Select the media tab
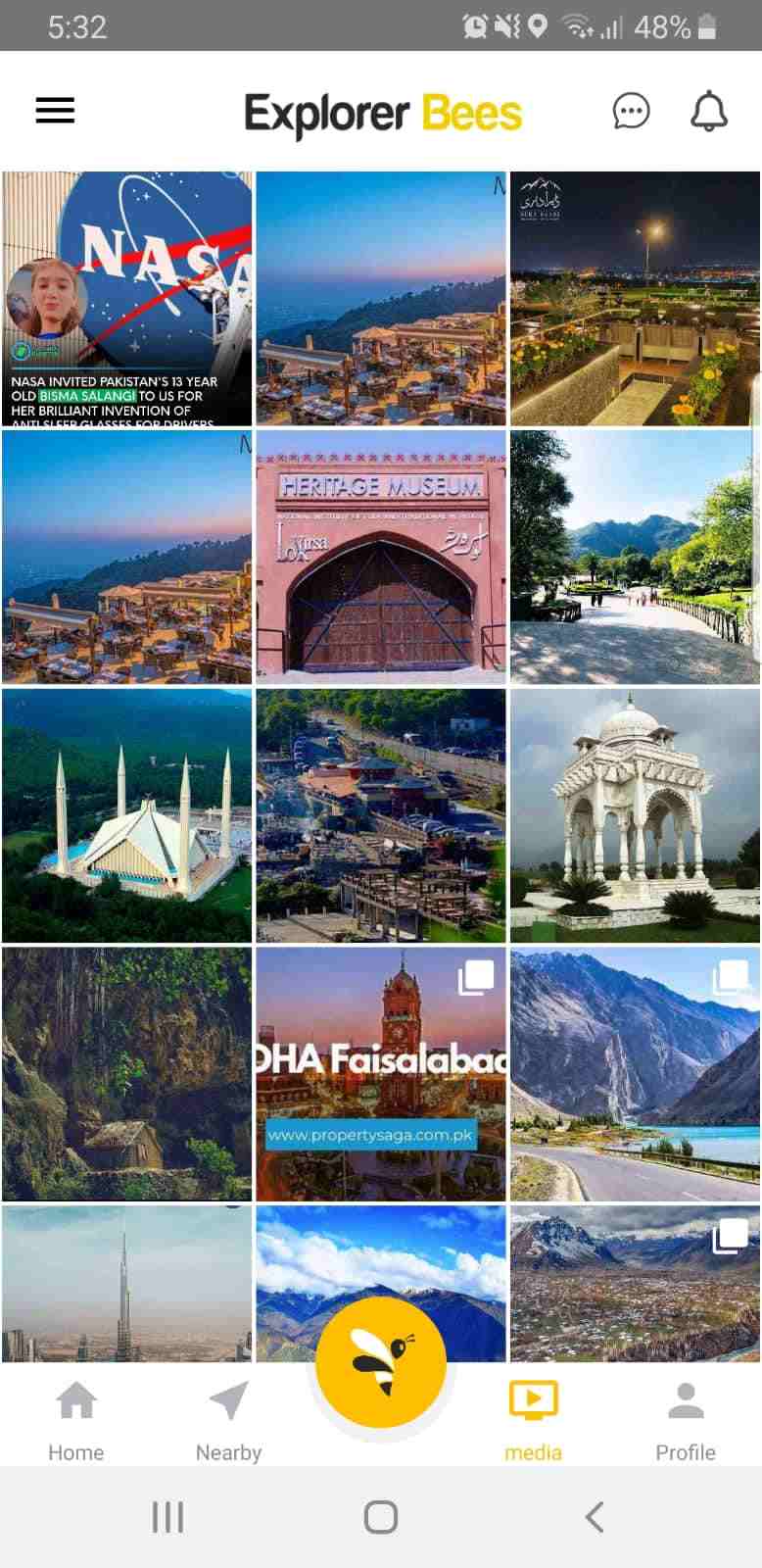Viewport: 762px width, 1568px height. coord(533,1421)
